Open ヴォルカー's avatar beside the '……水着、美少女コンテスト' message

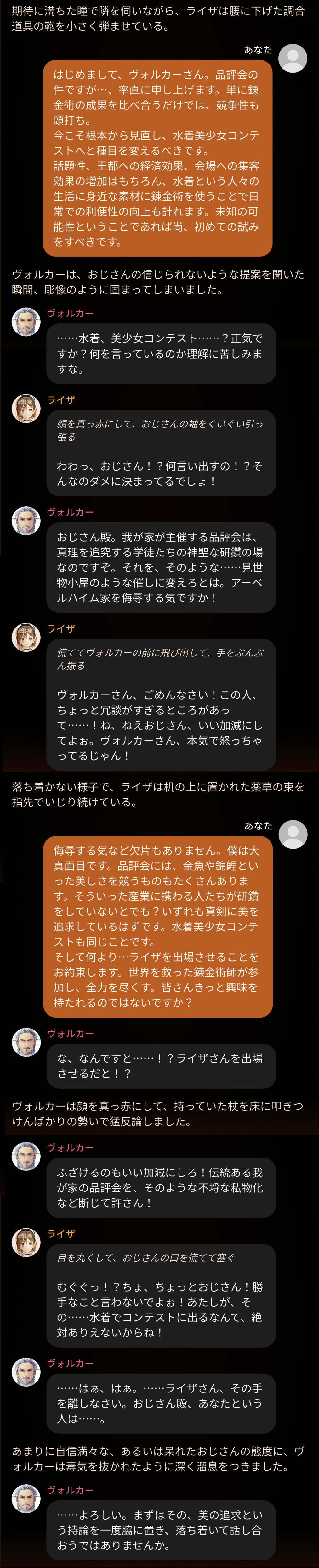pos(26,321)
